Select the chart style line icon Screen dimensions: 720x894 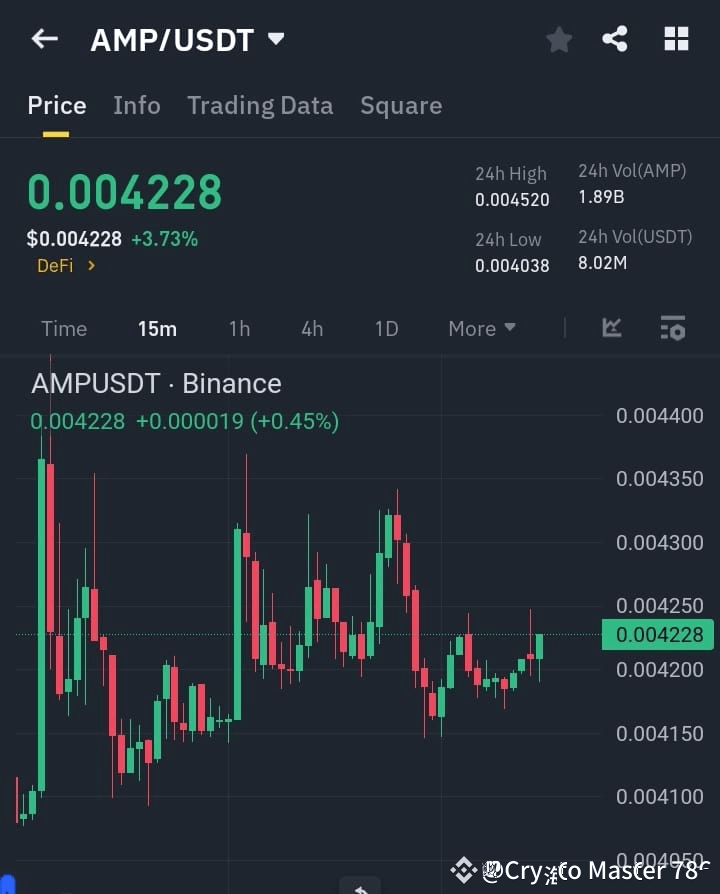click(611, 328)
